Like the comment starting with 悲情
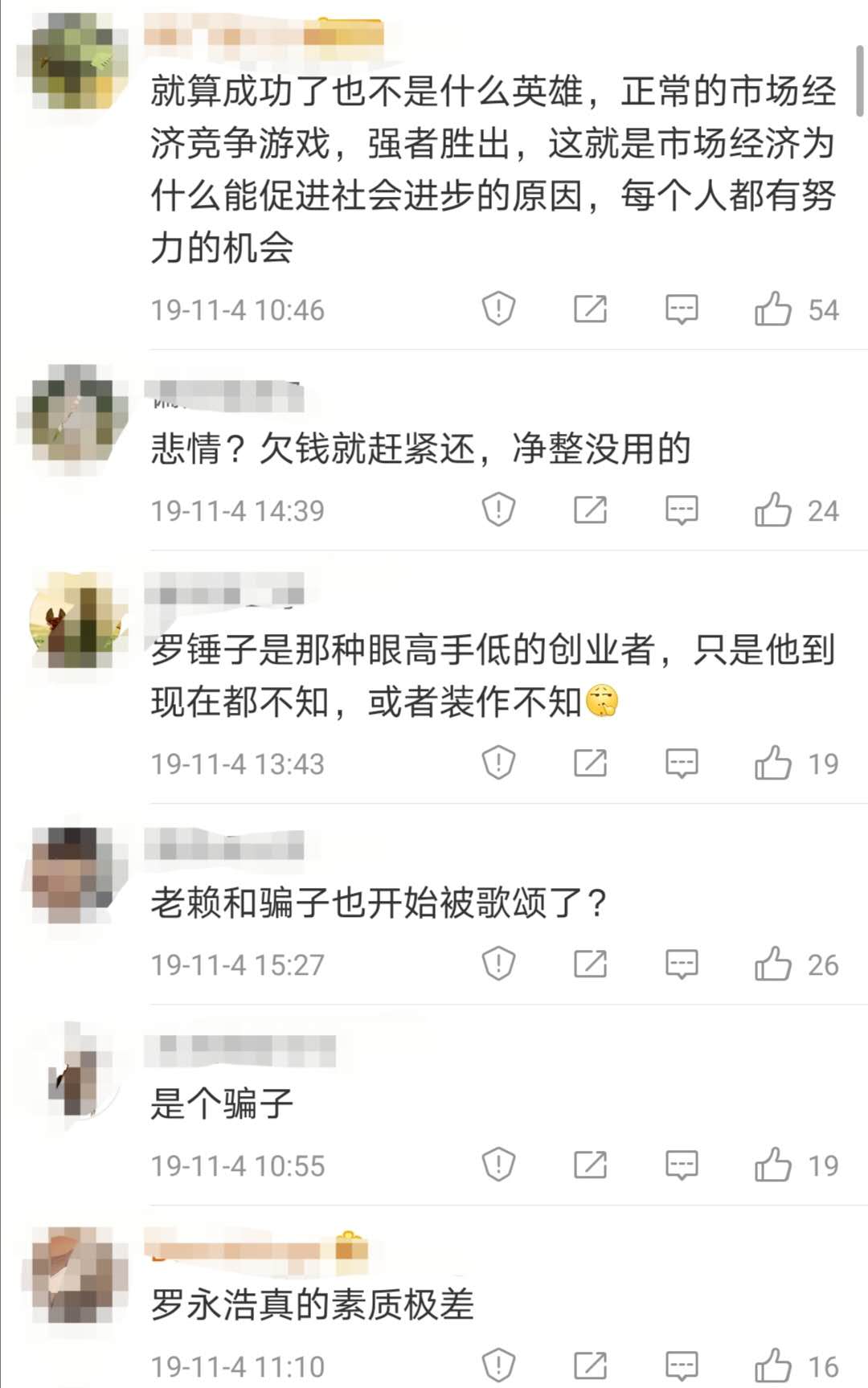 point(773,510)
